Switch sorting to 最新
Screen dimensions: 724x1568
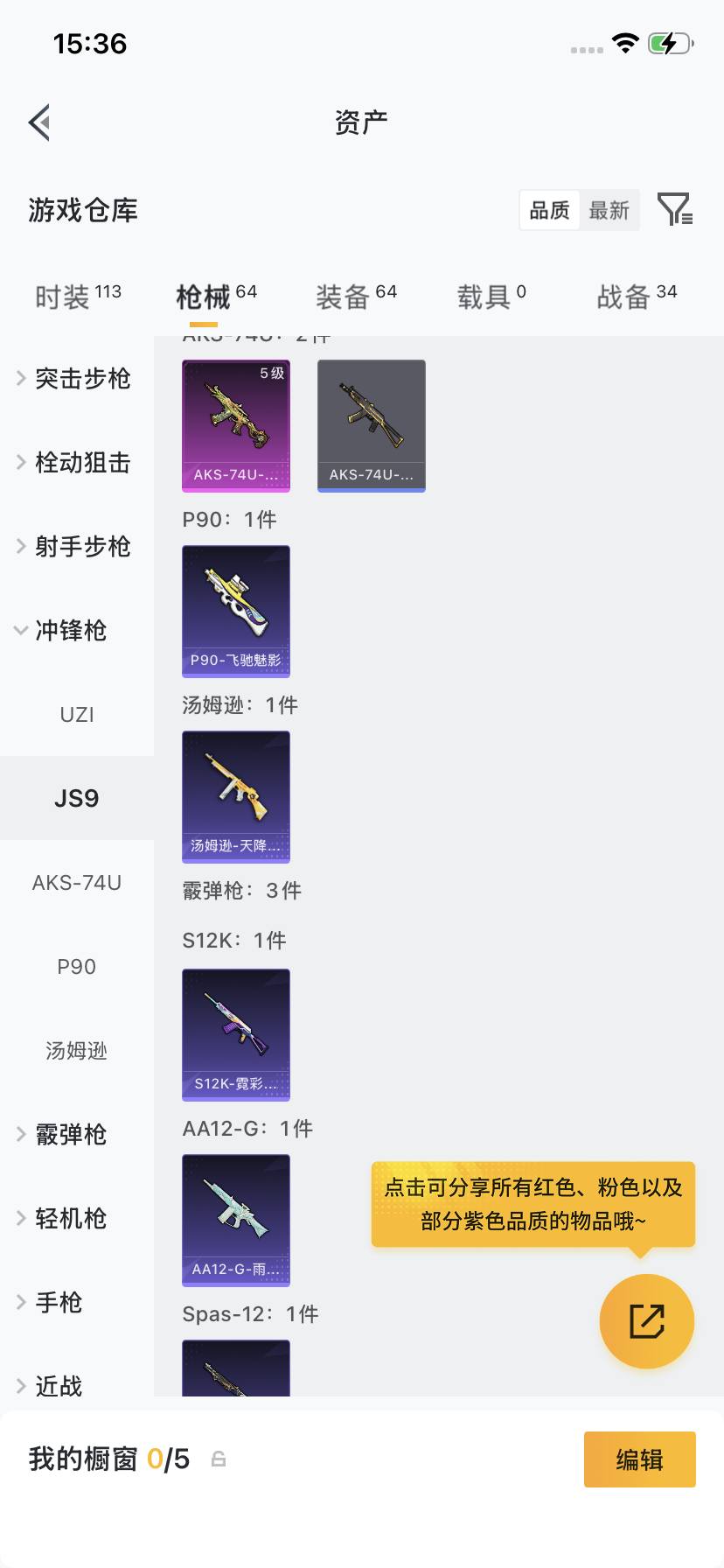click(609, 210)
